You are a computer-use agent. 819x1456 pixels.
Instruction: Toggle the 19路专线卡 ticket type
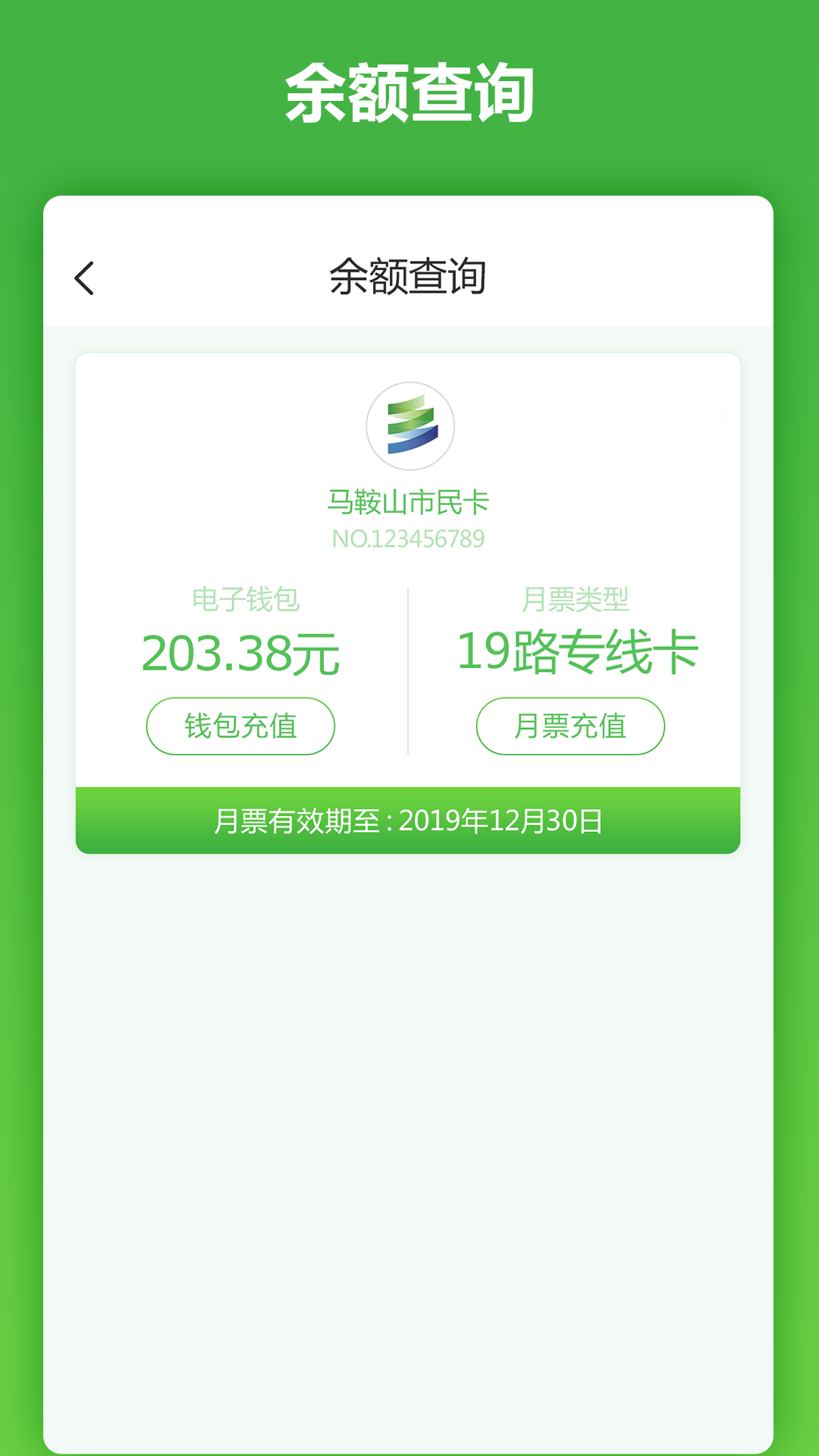579,654
